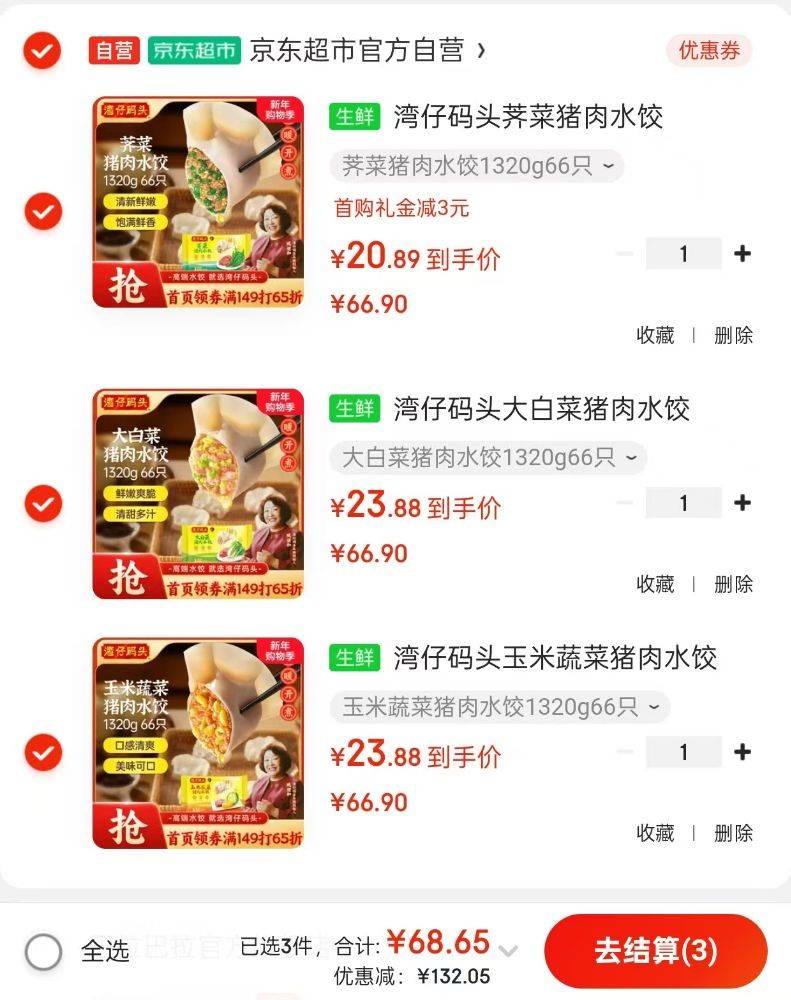Image resolution: width=791 pixels, height=1000 pixels.
Task: Open 荠菜猪肉水饺 product image
Action: pyautogui.click(x=198, y=202)
